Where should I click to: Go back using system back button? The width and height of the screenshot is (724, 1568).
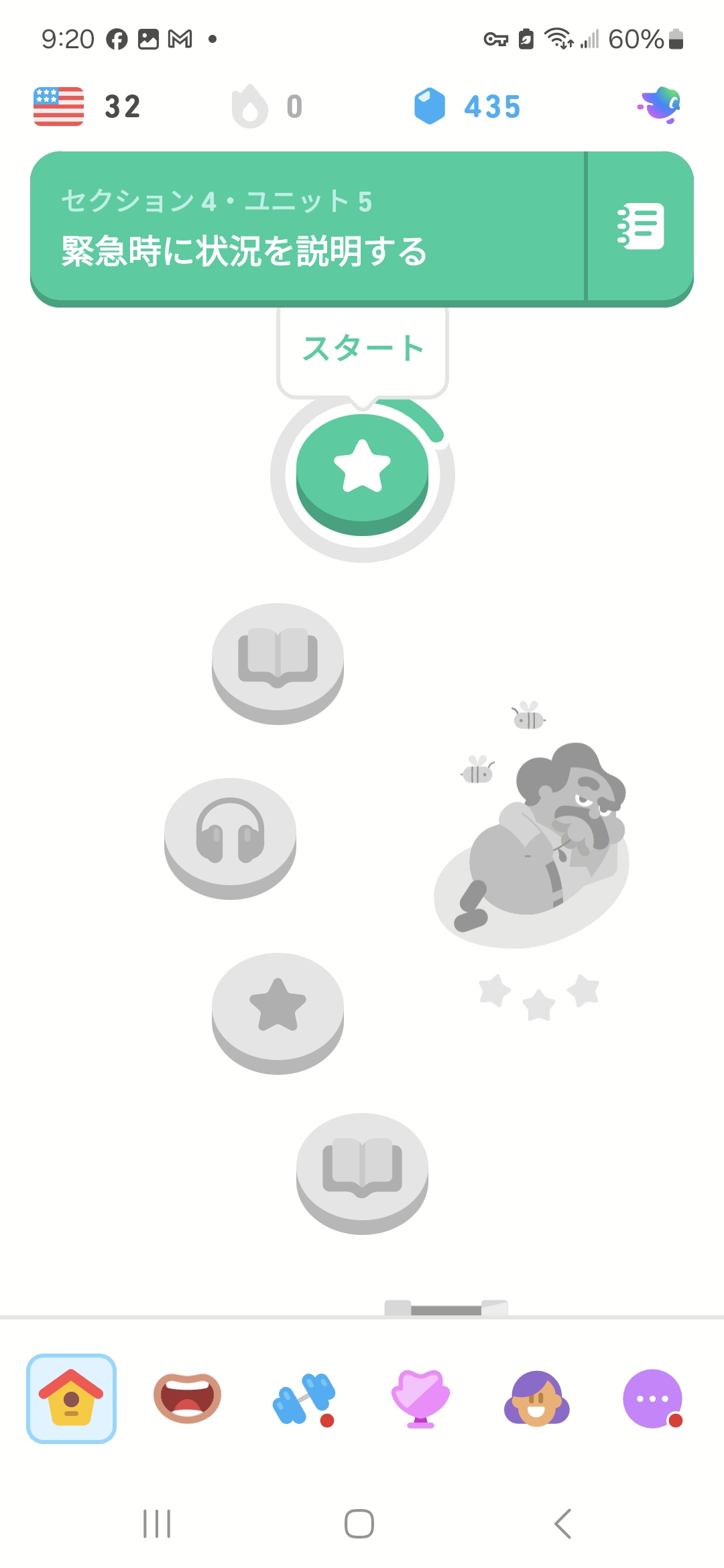[563, 1524]
